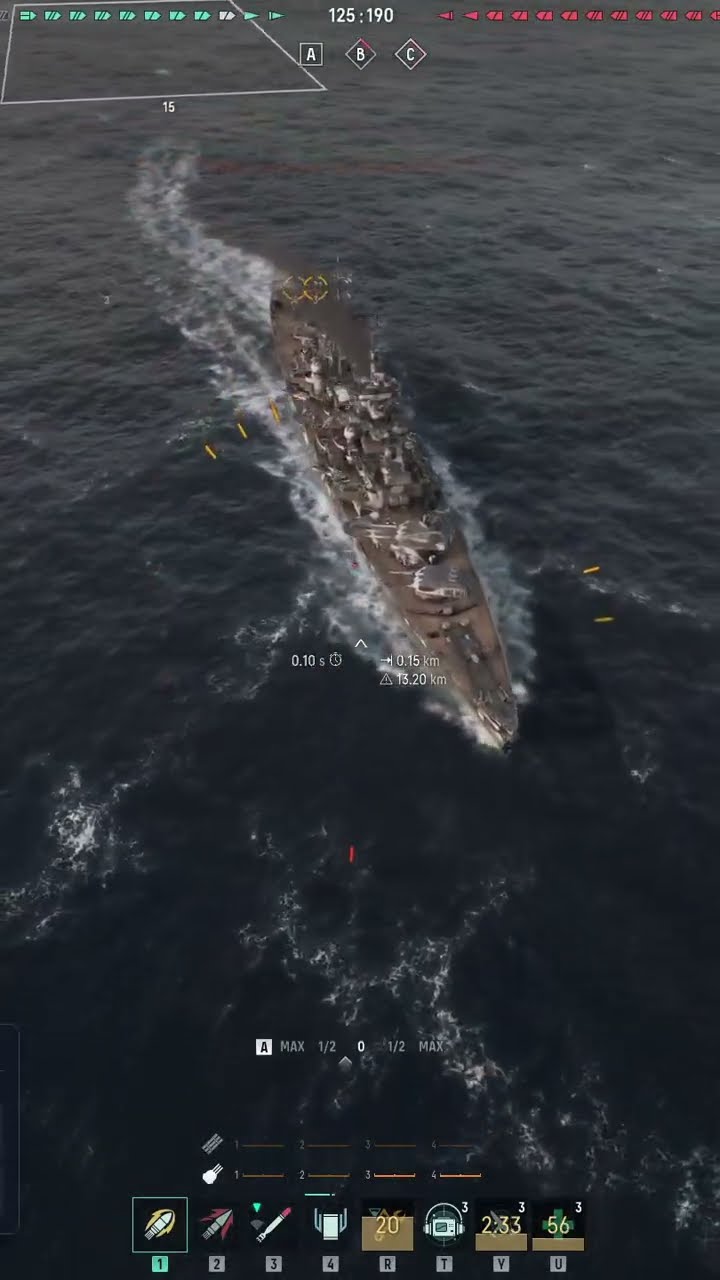Select the torpedo launcher in slot 3
The width and height of the screenshot is (720, 1280).
tap(273, 1225)
